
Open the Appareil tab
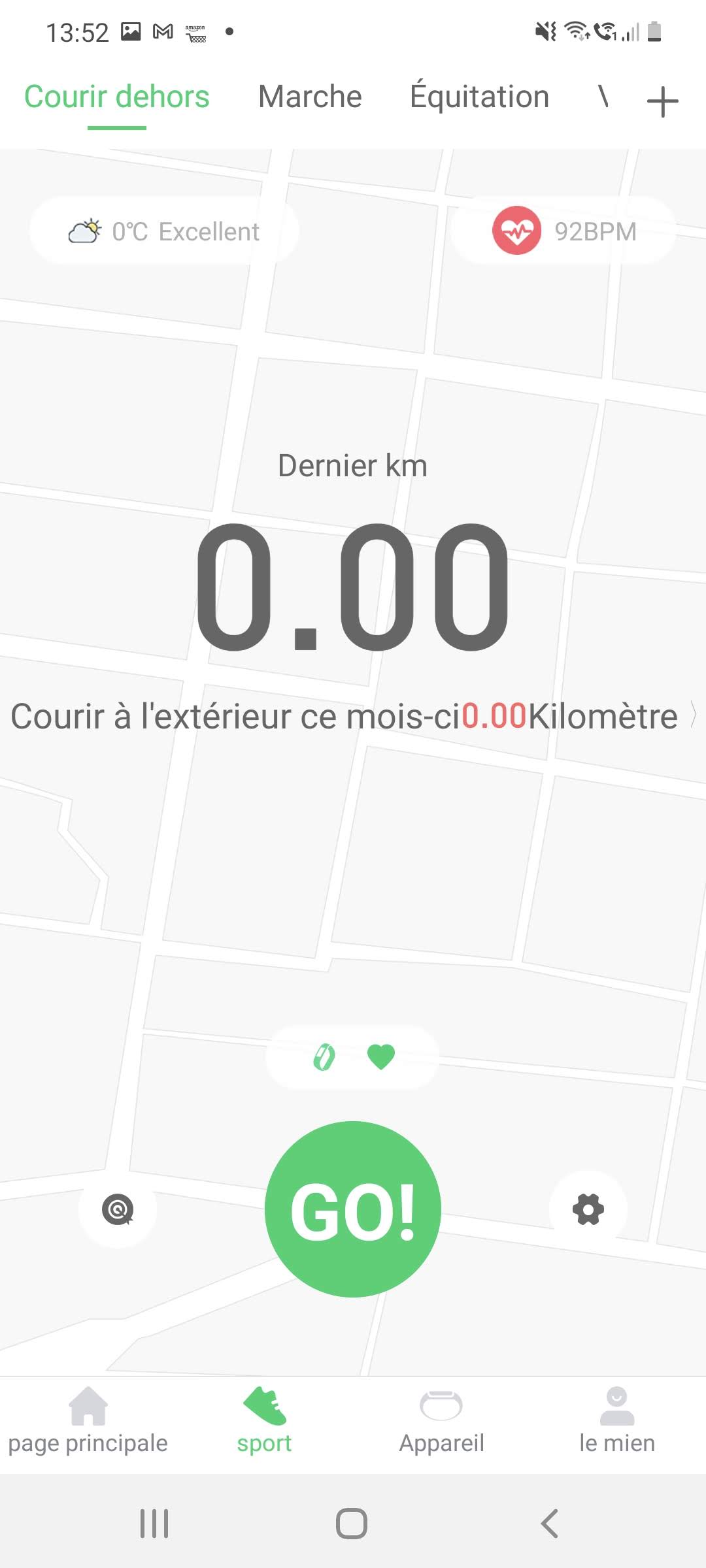[441, 1426]
